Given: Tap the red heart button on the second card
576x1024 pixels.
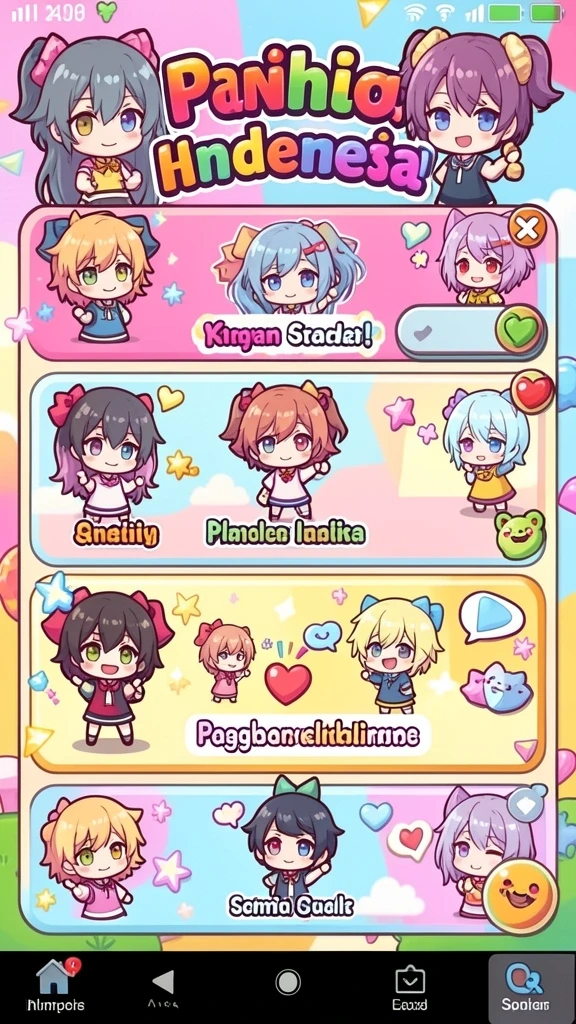Looking at the screenshot, I should (532, 392).
